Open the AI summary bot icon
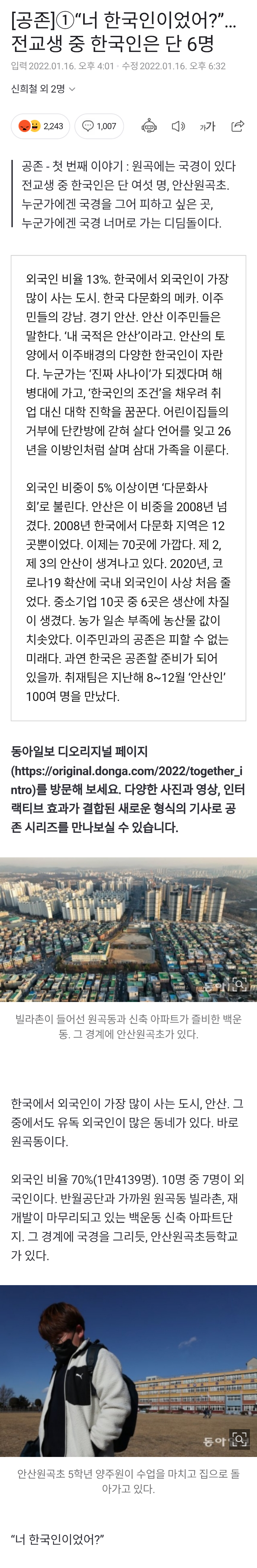This screenshot has width=257, height=1568. tap(149, 126)
